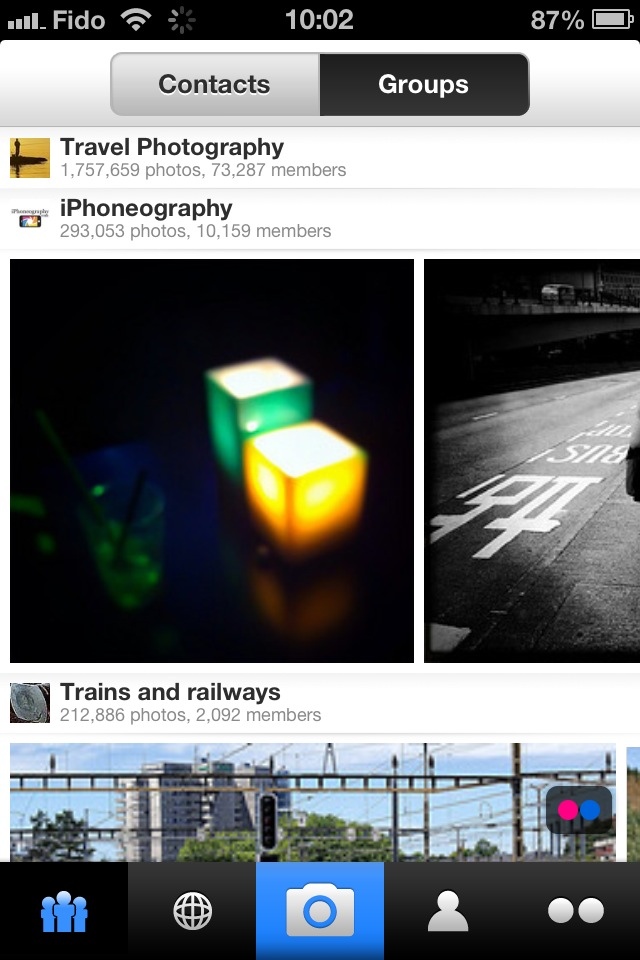Image resolution: width=640 pixels, height=960 pixels.
Task: Open the contacts and groups people tab
Action: click(x=64, y=911)
